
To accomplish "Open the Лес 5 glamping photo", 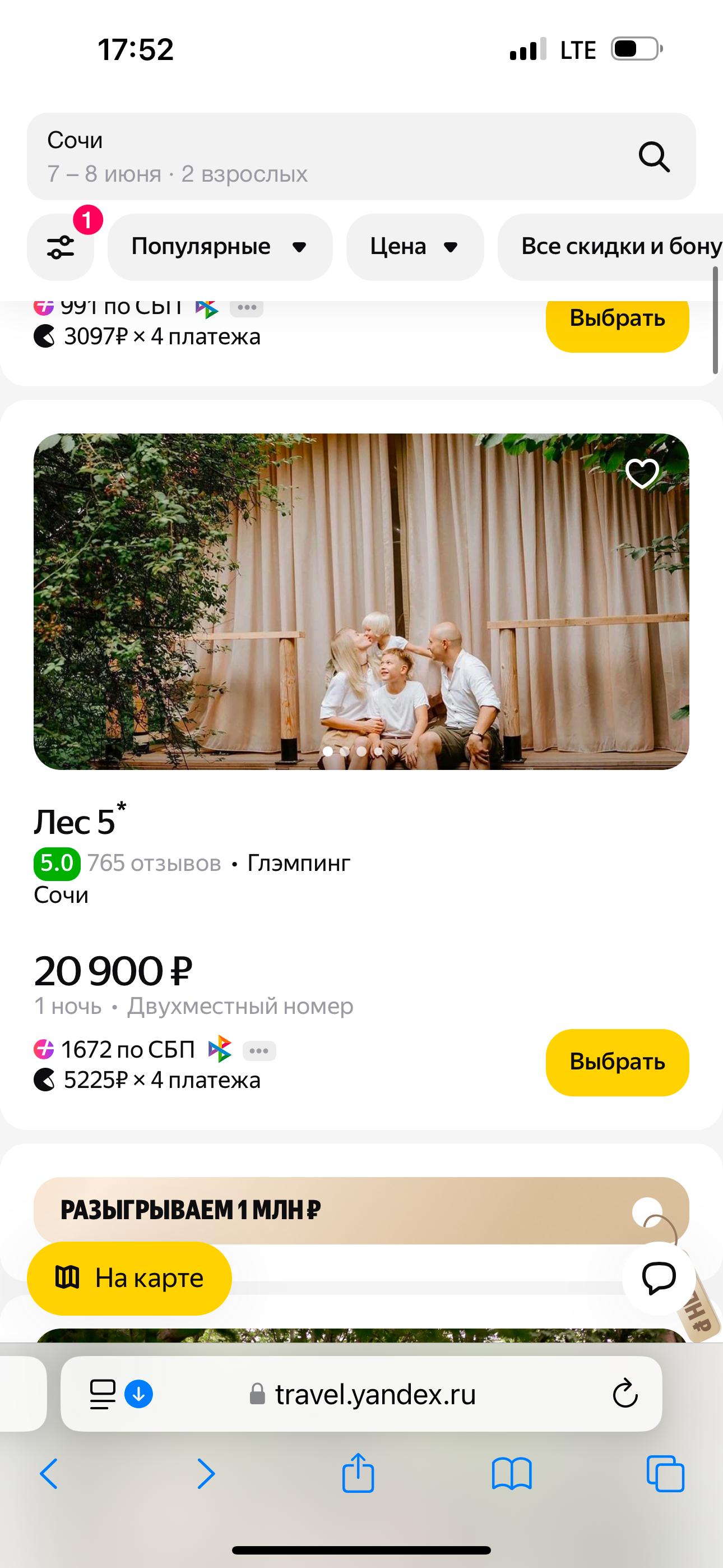I will pyautogui.click(x=361, y=601).
